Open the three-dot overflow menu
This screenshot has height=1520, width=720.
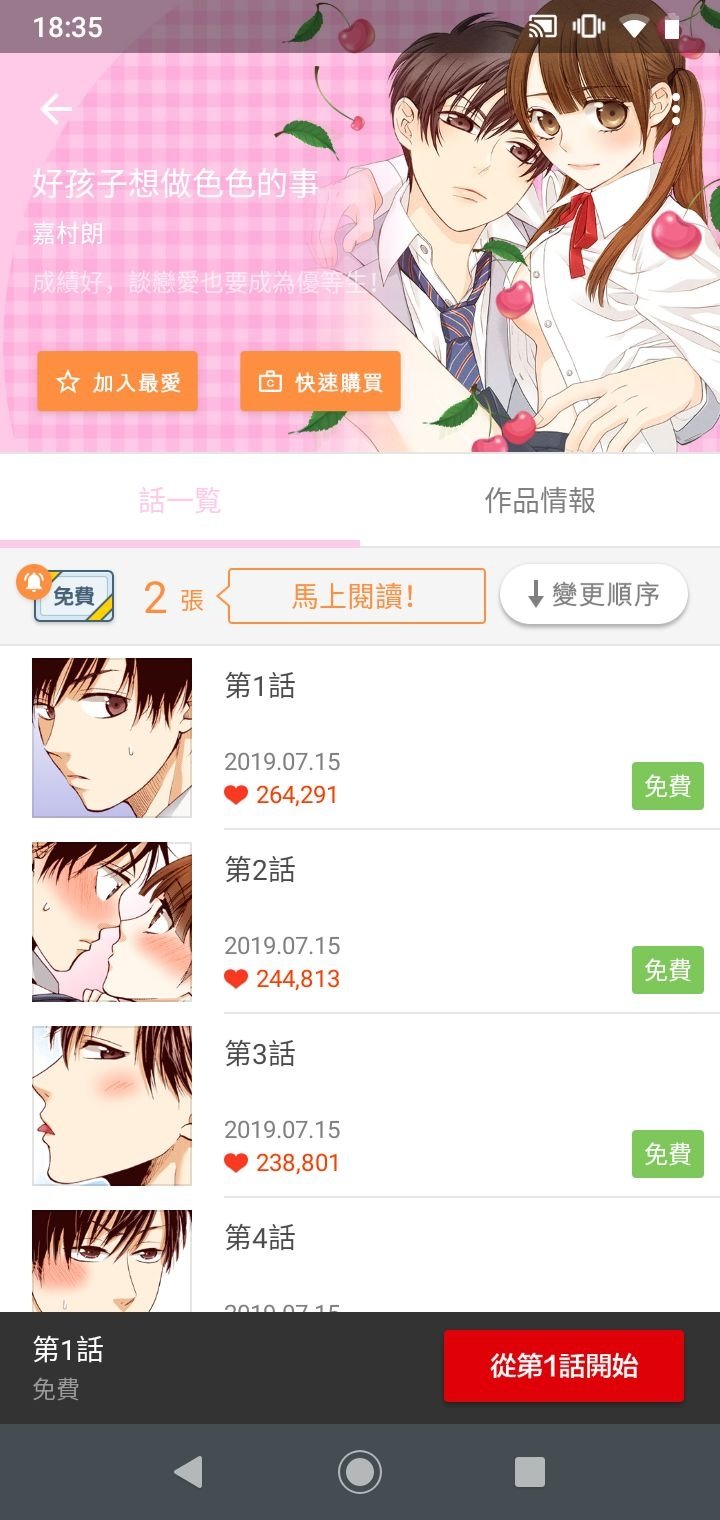point(676,109)
